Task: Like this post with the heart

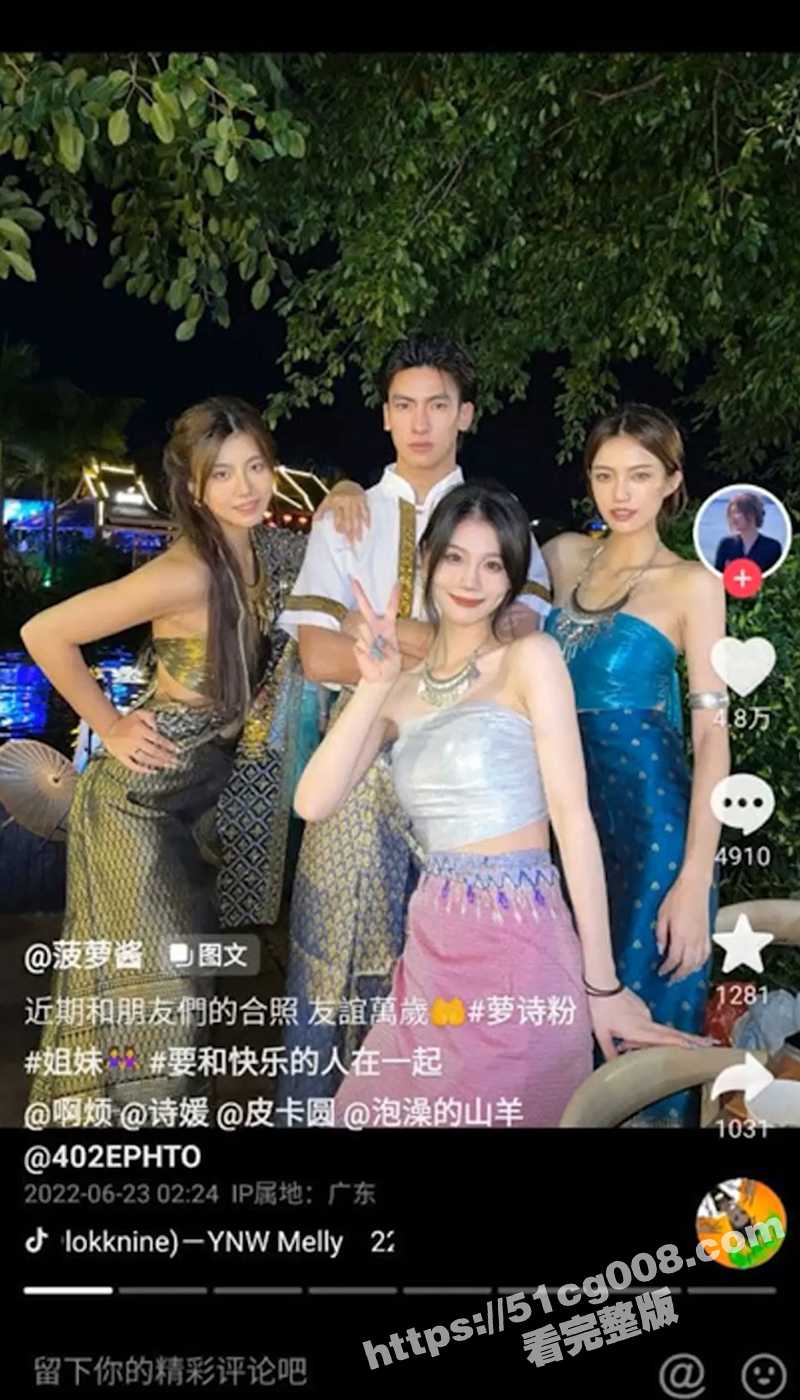Action: tap(742, 666)
